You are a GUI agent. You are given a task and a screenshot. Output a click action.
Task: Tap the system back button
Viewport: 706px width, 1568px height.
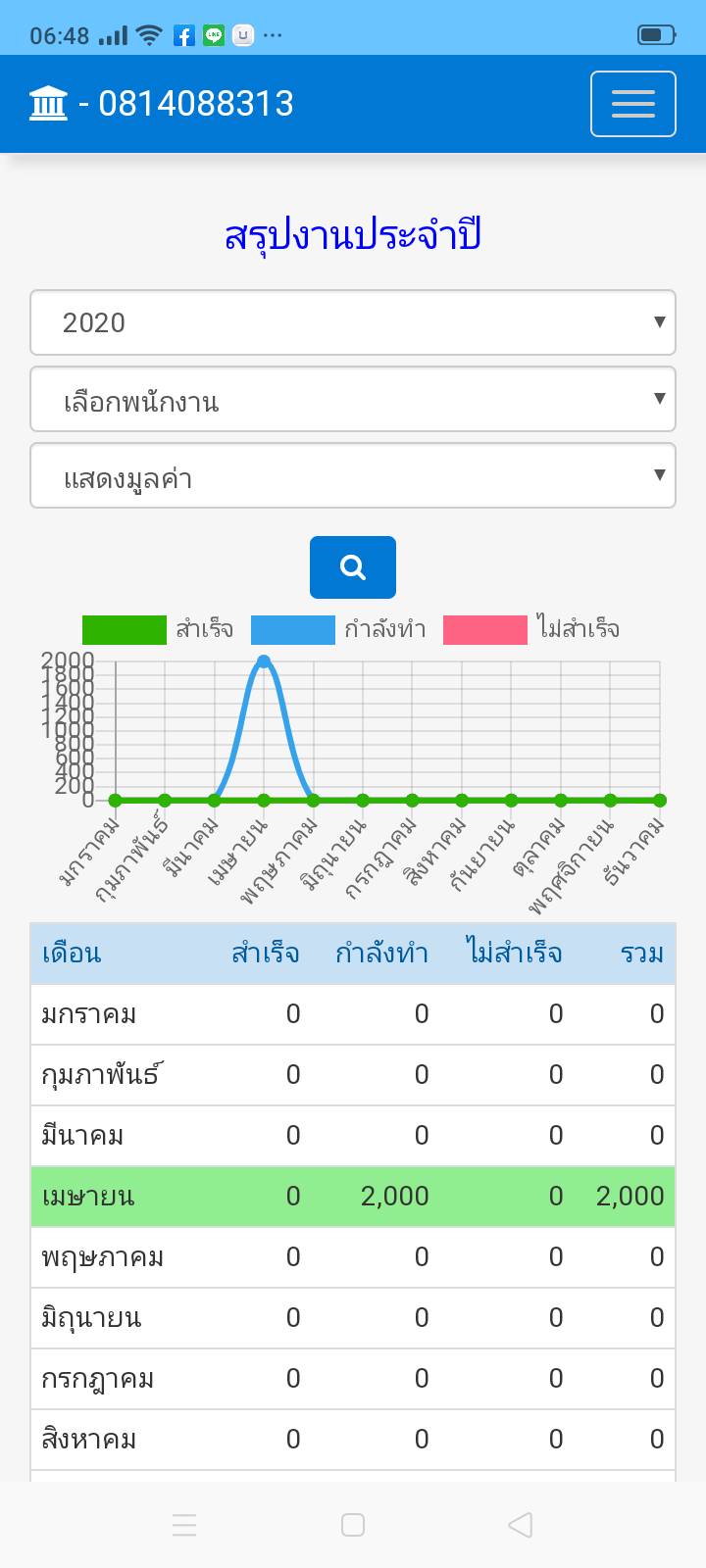pos(521,1525)
